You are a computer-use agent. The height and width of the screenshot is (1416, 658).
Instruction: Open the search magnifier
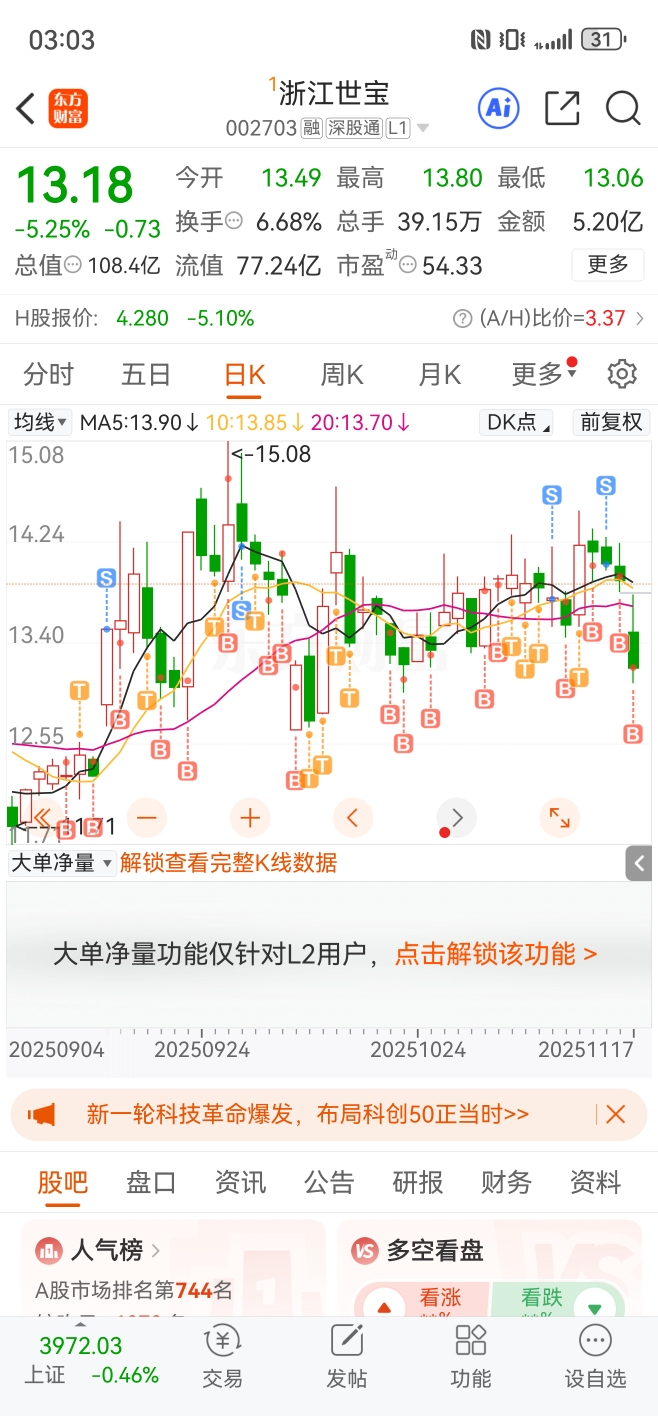click(x=623, y=108)
